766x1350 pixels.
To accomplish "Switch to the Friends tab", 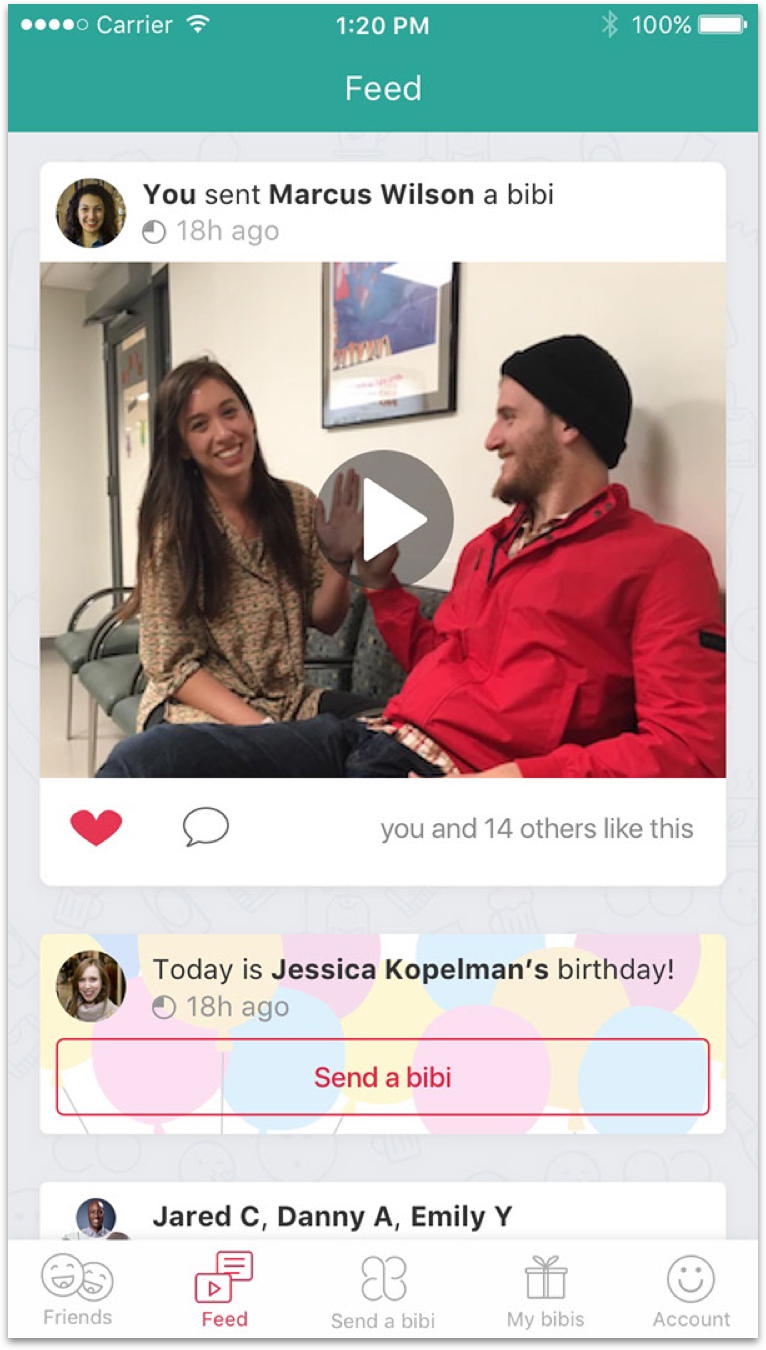I will tap(77, 1290).
